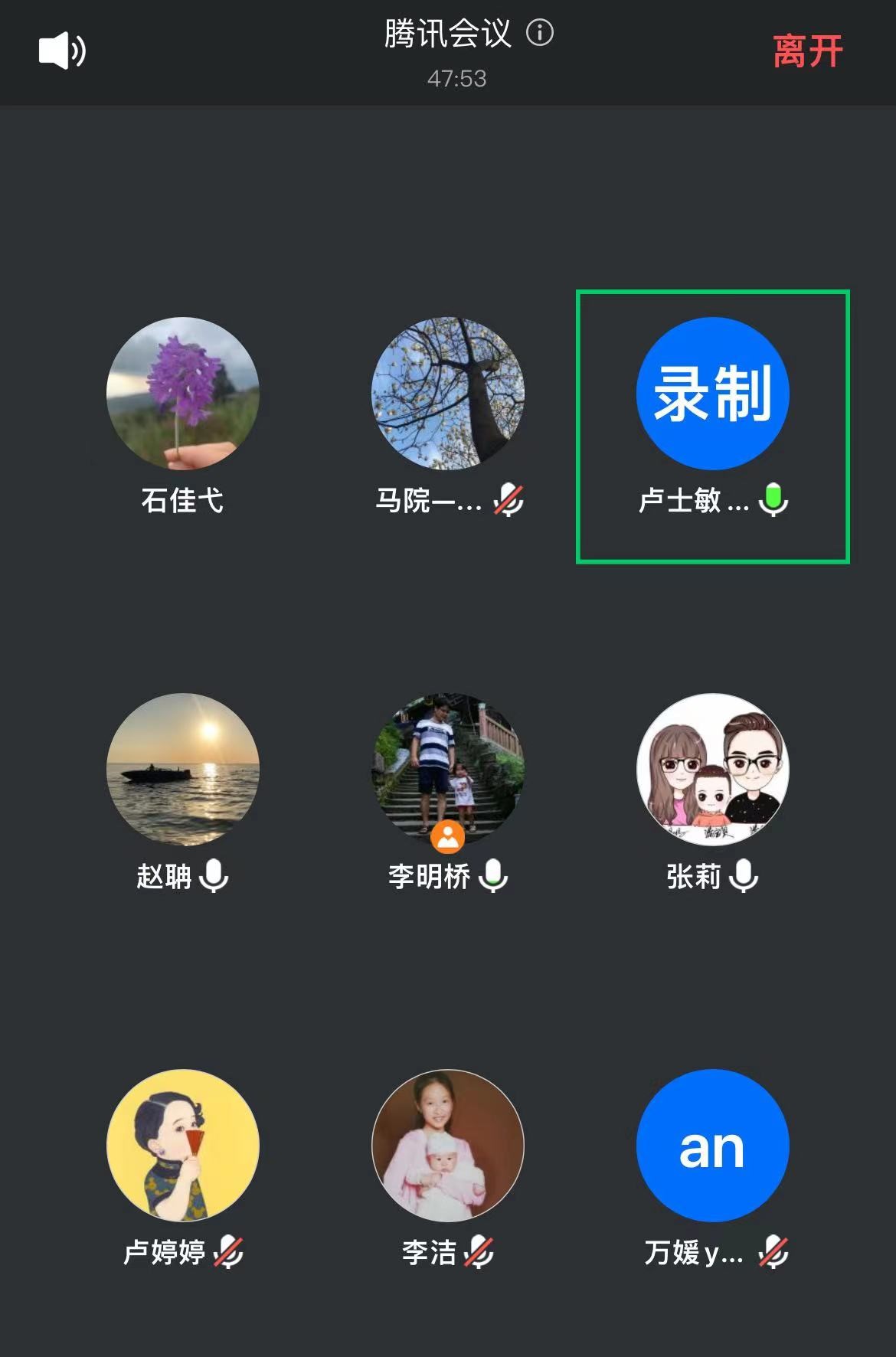View participant 赵聃's tile
The width and height of the screenshot is (896, 1357).
click(183, 770)
